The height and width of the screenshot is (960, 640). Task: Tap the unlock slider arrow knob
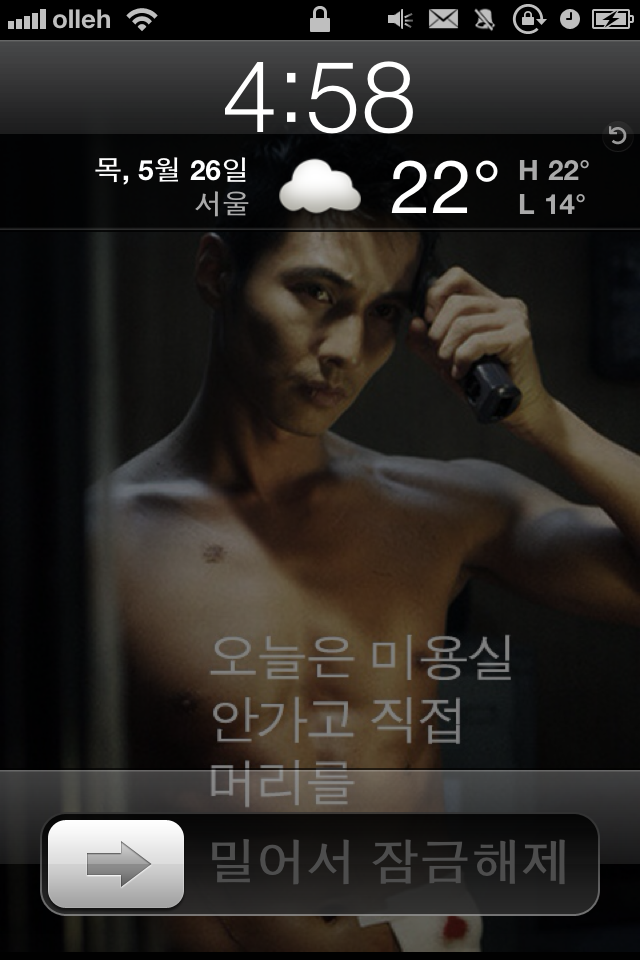(116, 864)
